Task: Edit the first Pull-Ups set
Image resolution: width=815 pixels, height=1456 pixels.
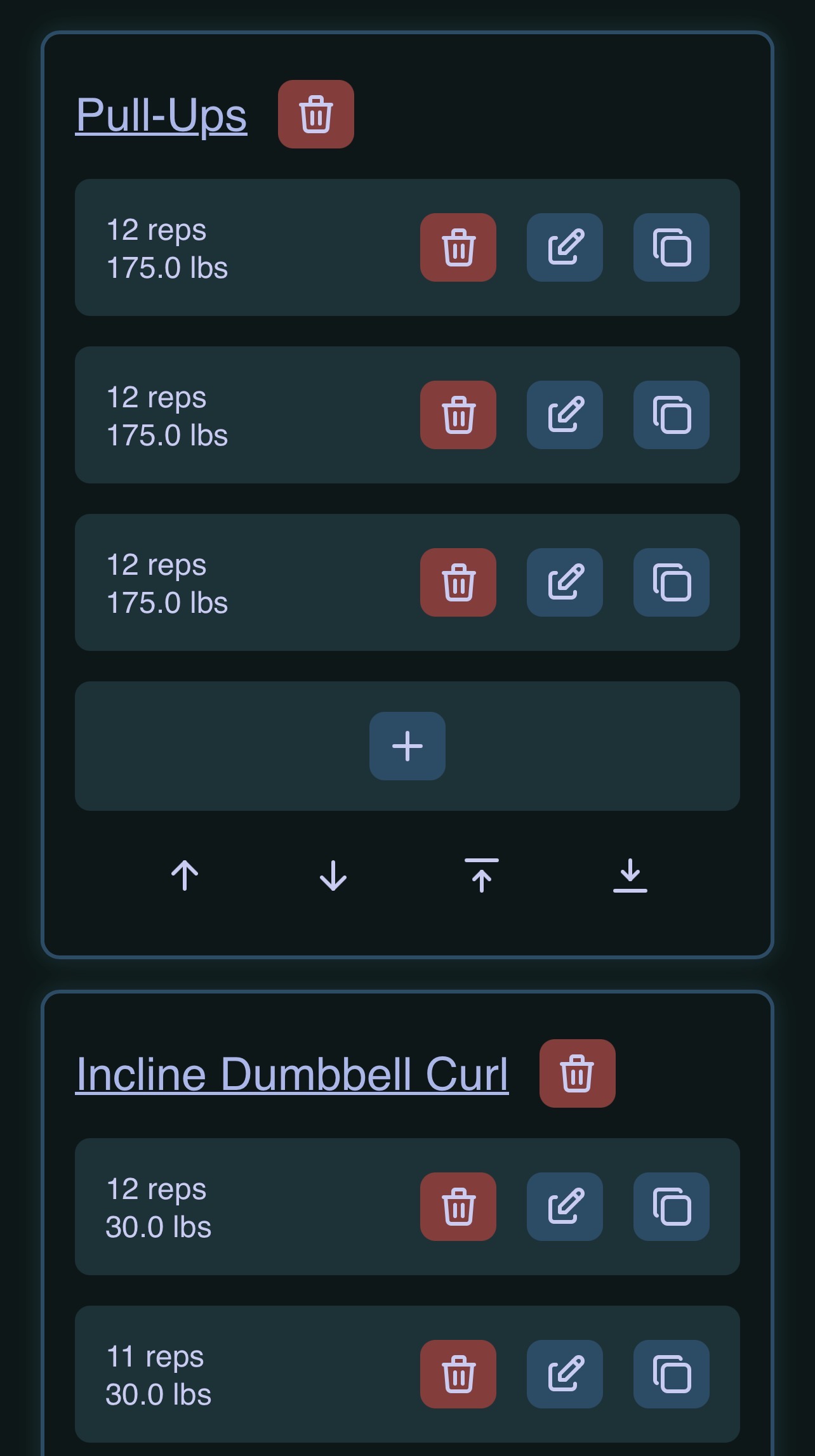Action: point(565,247)
